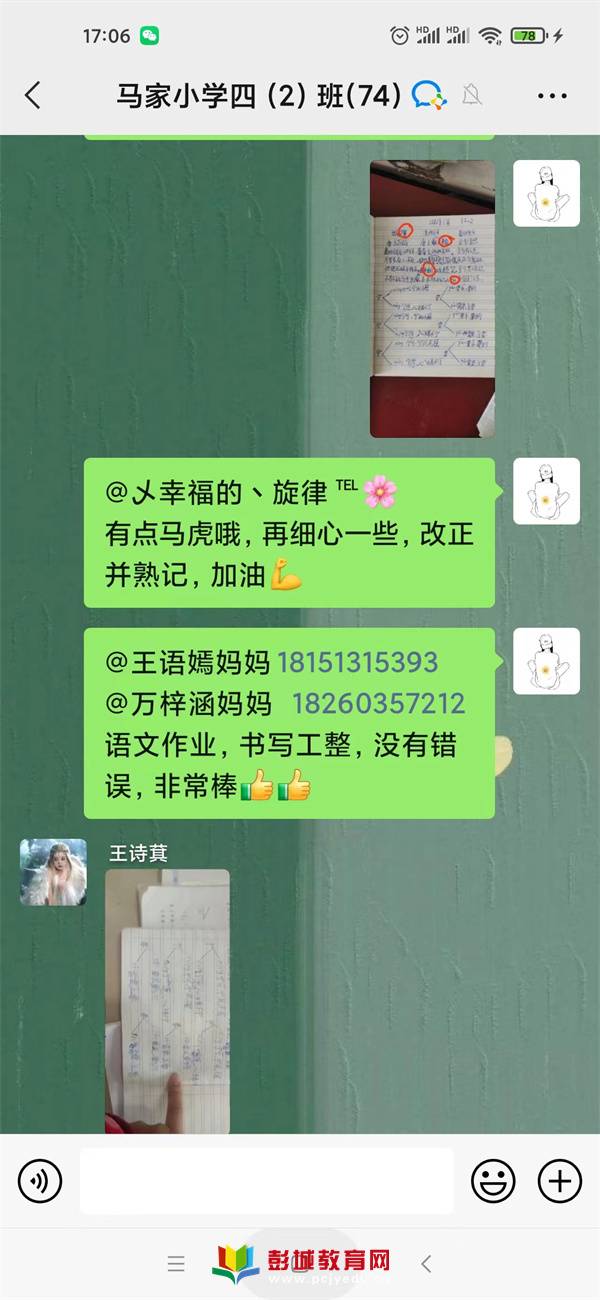
Task: Tap the system back arrow in navigation bar
Action: pyautogui.click(x=426, y=1264)
